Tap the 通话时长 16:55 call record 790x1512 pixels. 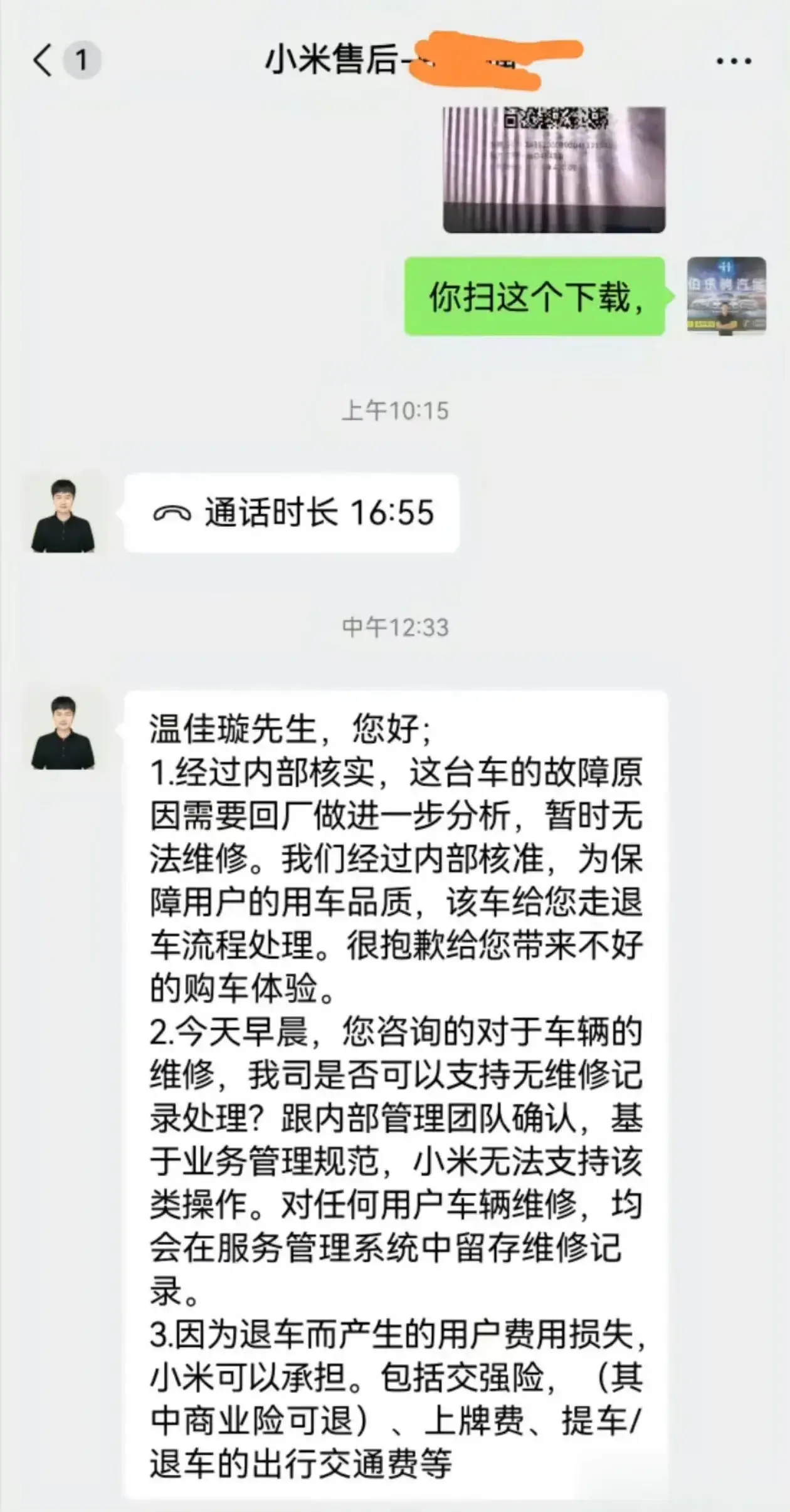(292, 513)
